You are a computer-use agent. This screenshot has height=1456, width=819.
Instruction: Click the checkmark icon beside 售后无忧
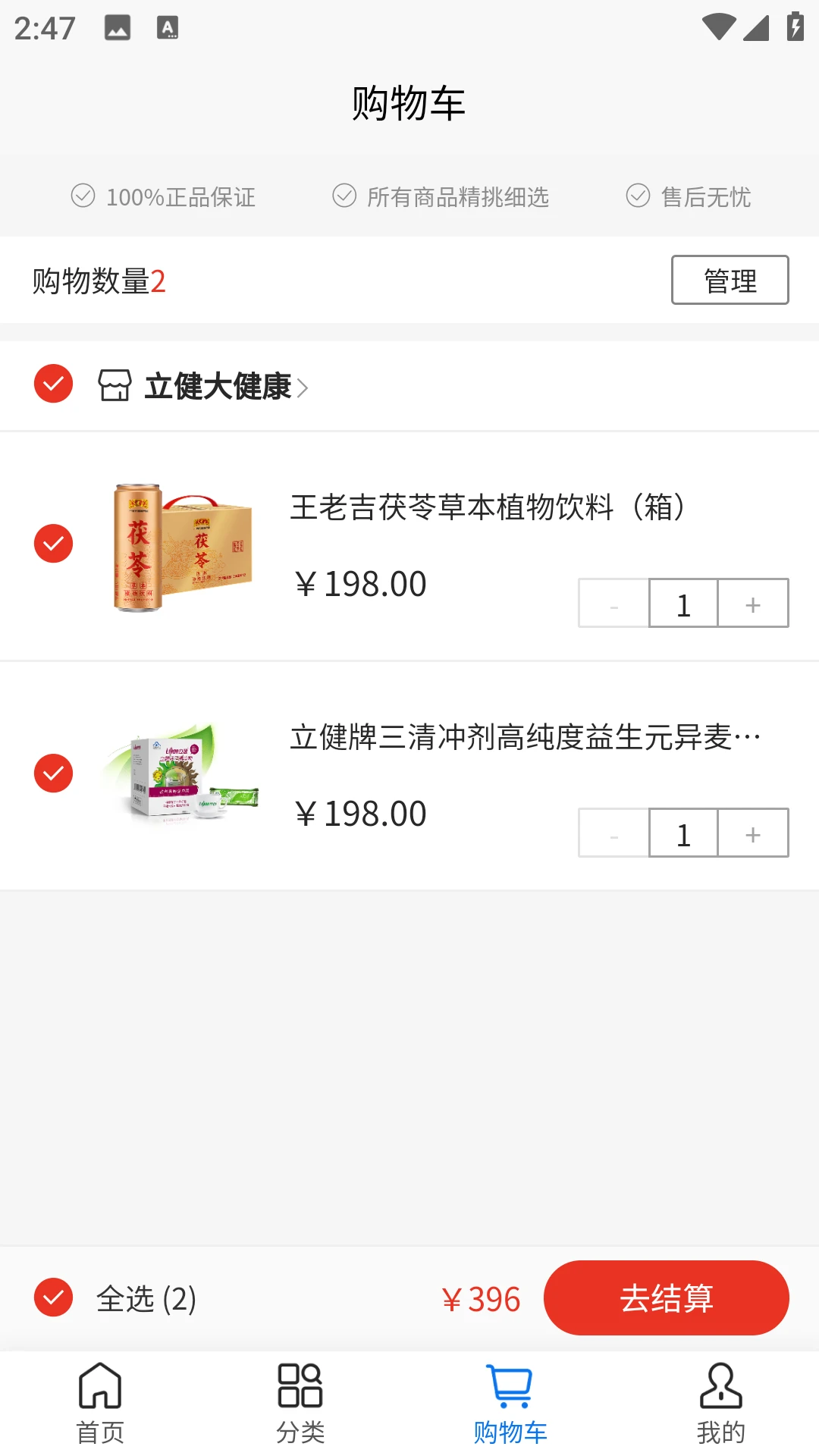pyautogui.click(x=637, y=196)
